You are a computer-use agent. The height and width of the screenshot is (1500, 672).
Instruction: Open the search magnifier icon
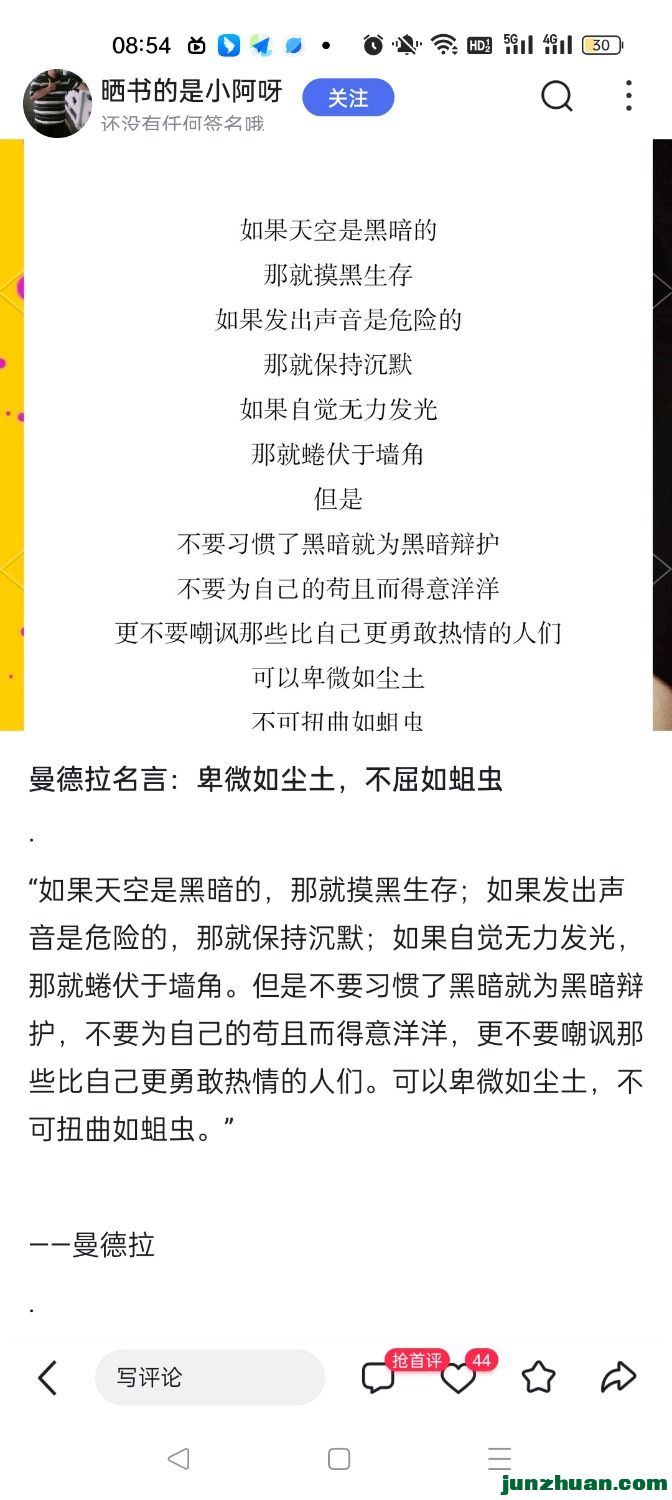click(557, 97)
